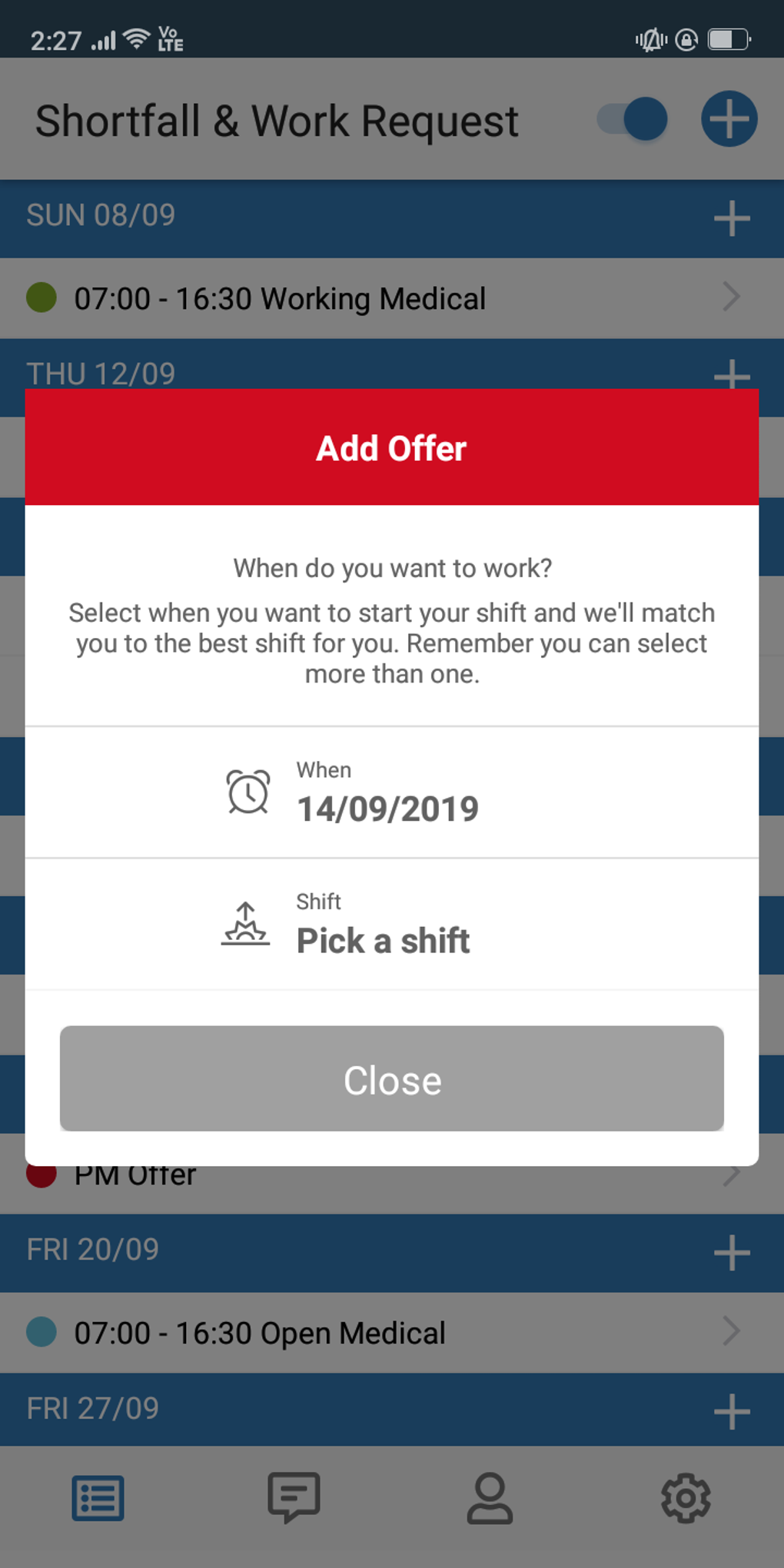Close the Add Offer dialog
Image resolution: width=784 pixels, height=1568 pixels.
391,1078
